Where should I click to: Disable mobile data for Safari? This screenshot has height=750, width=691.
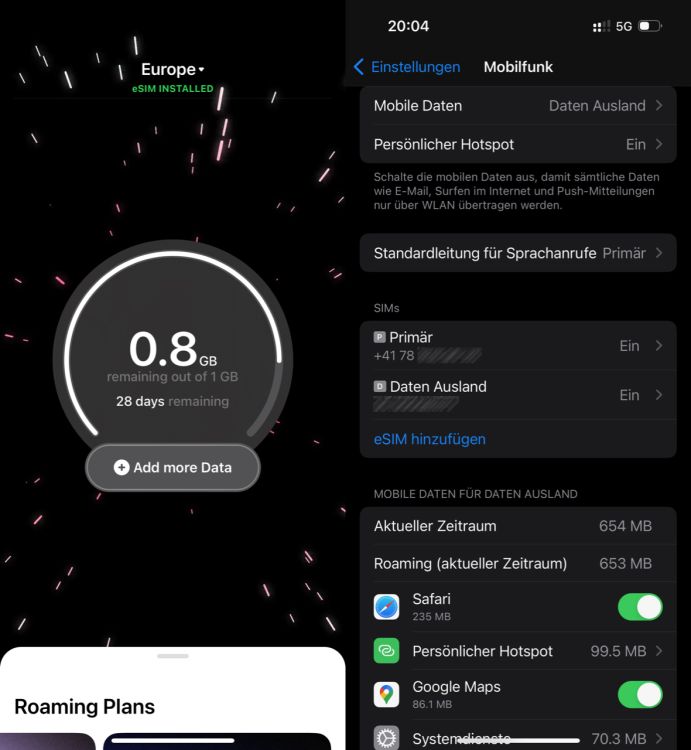(x=640, y=607)
